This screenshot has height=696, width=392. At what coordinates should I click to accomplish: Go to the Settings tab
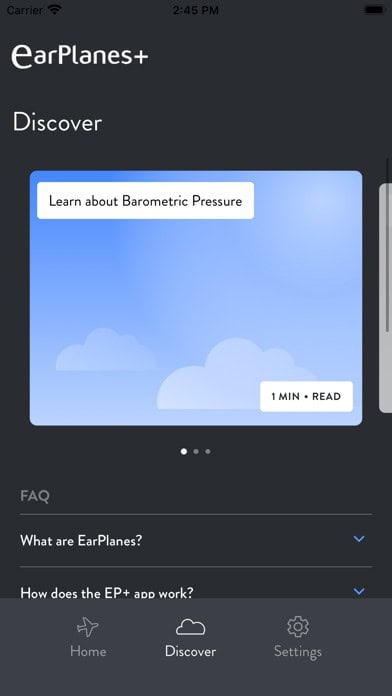297,637
